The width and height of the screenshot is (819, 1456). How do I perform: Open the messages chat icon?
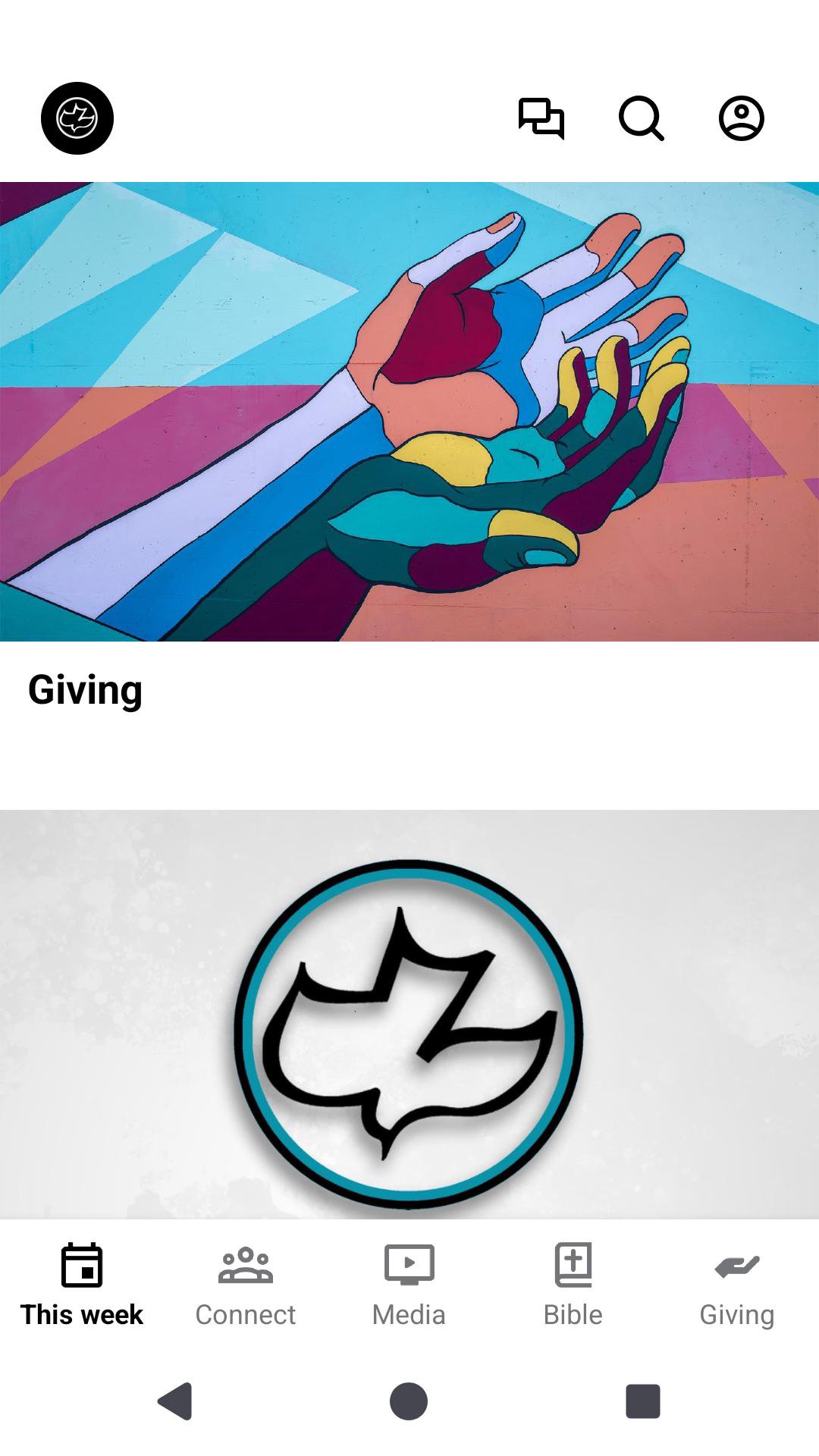pos(541,118)
